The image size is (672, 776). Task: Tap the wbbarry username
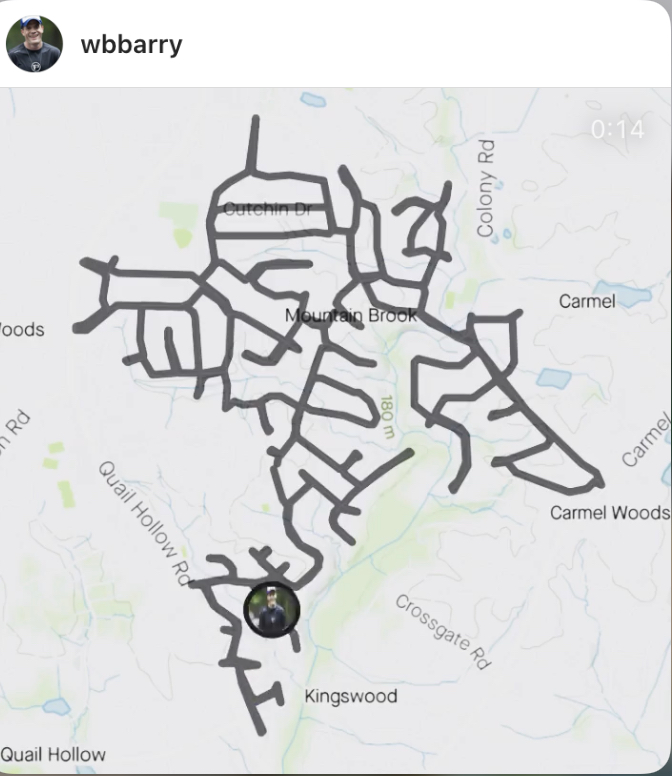pyautogui.click(x=131, y=44)
